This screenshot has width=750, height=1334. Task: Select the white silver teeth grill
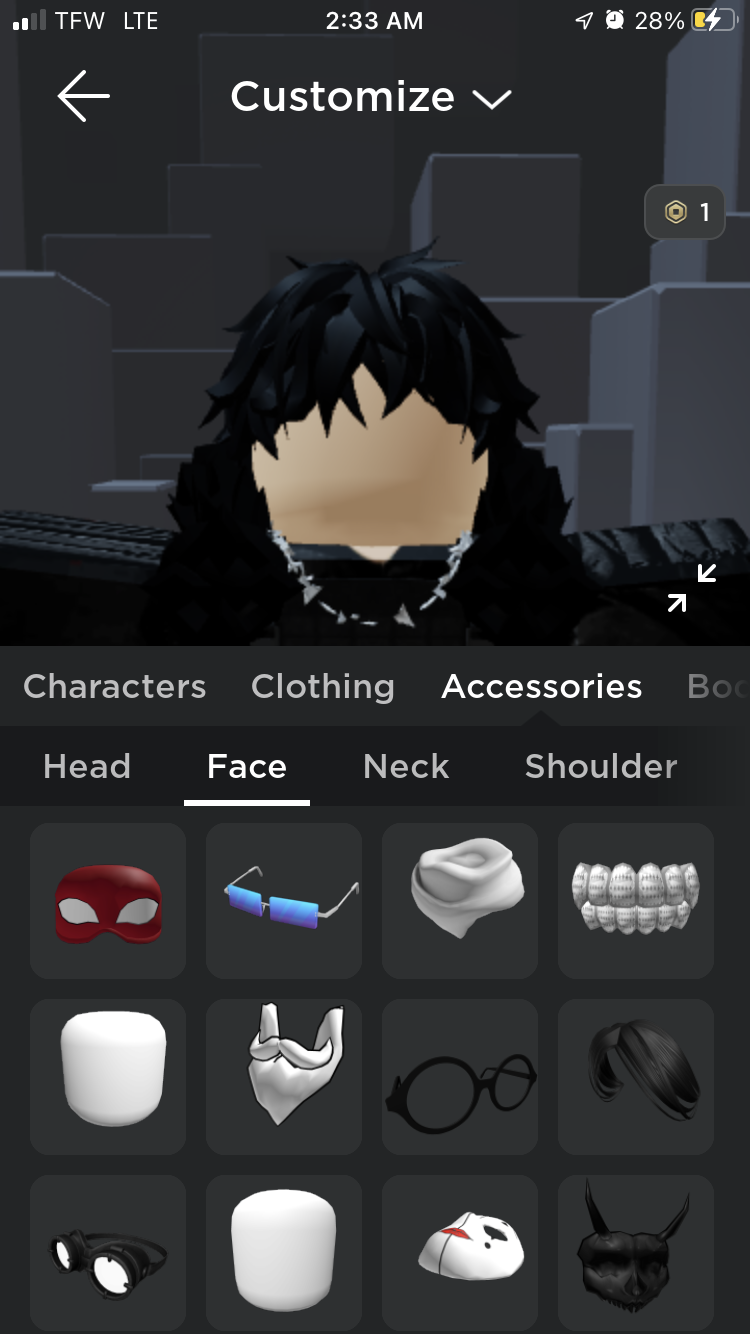pos(636,901)
